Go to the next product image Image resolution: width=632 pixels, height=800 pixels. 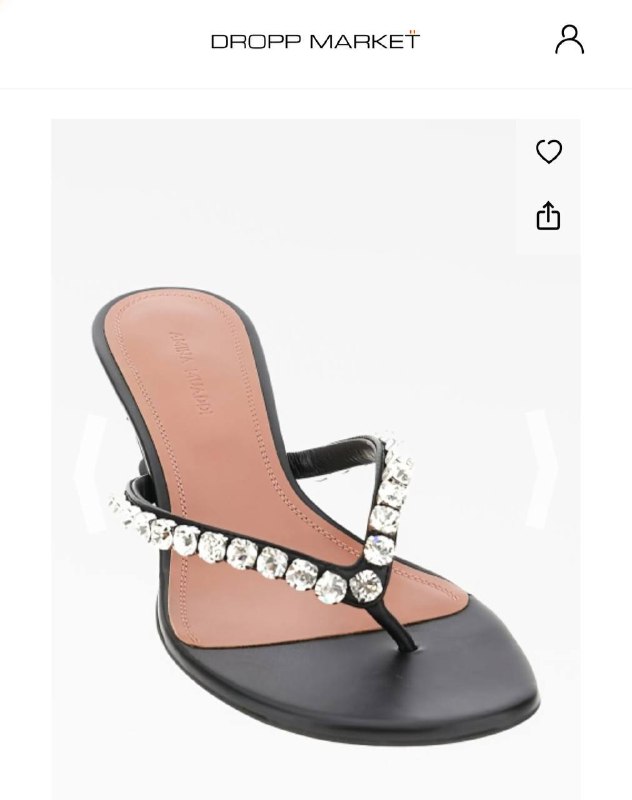pos(541,468)
